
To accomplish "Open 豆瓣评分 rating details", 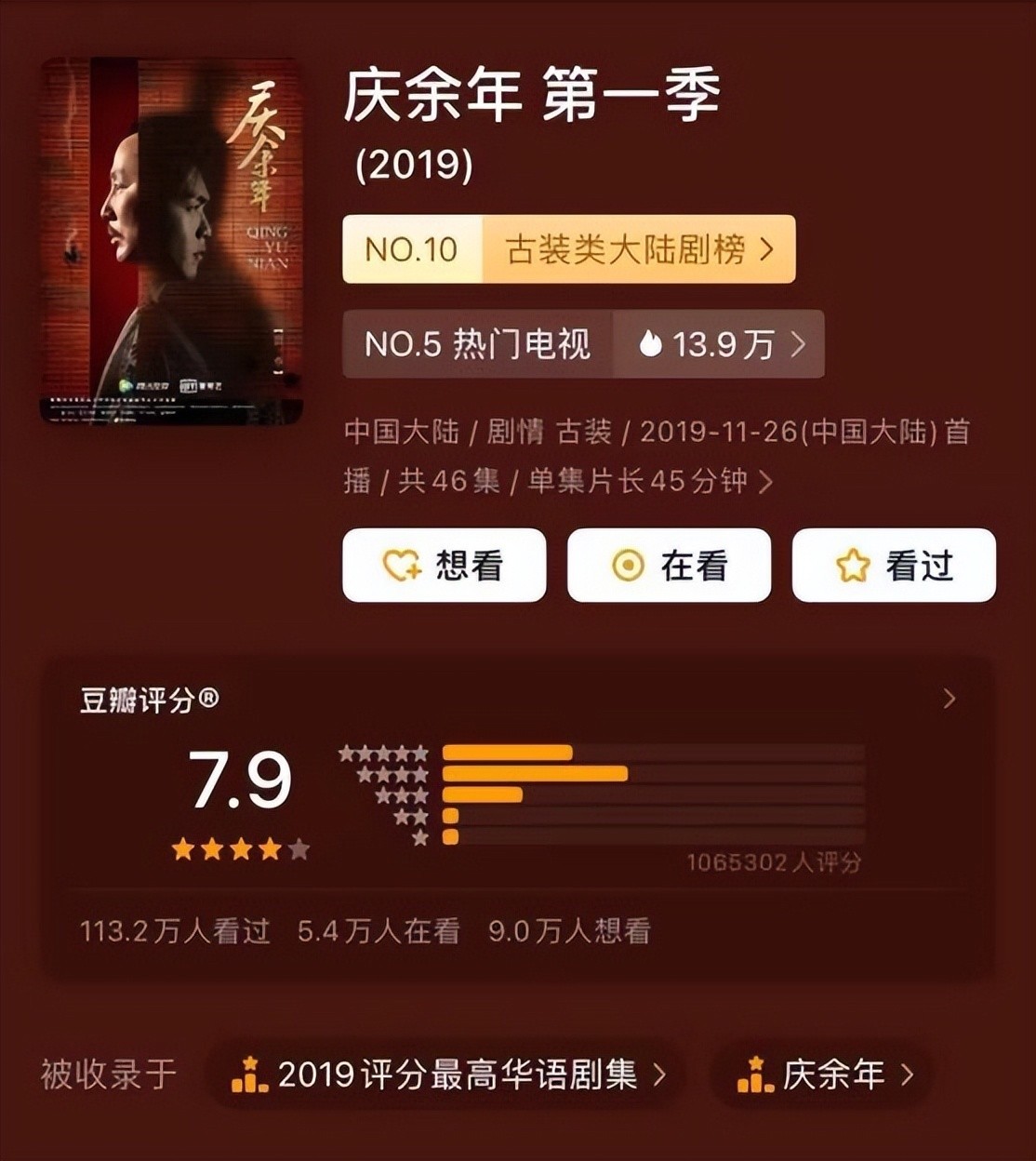I will (x=949, y=699).
